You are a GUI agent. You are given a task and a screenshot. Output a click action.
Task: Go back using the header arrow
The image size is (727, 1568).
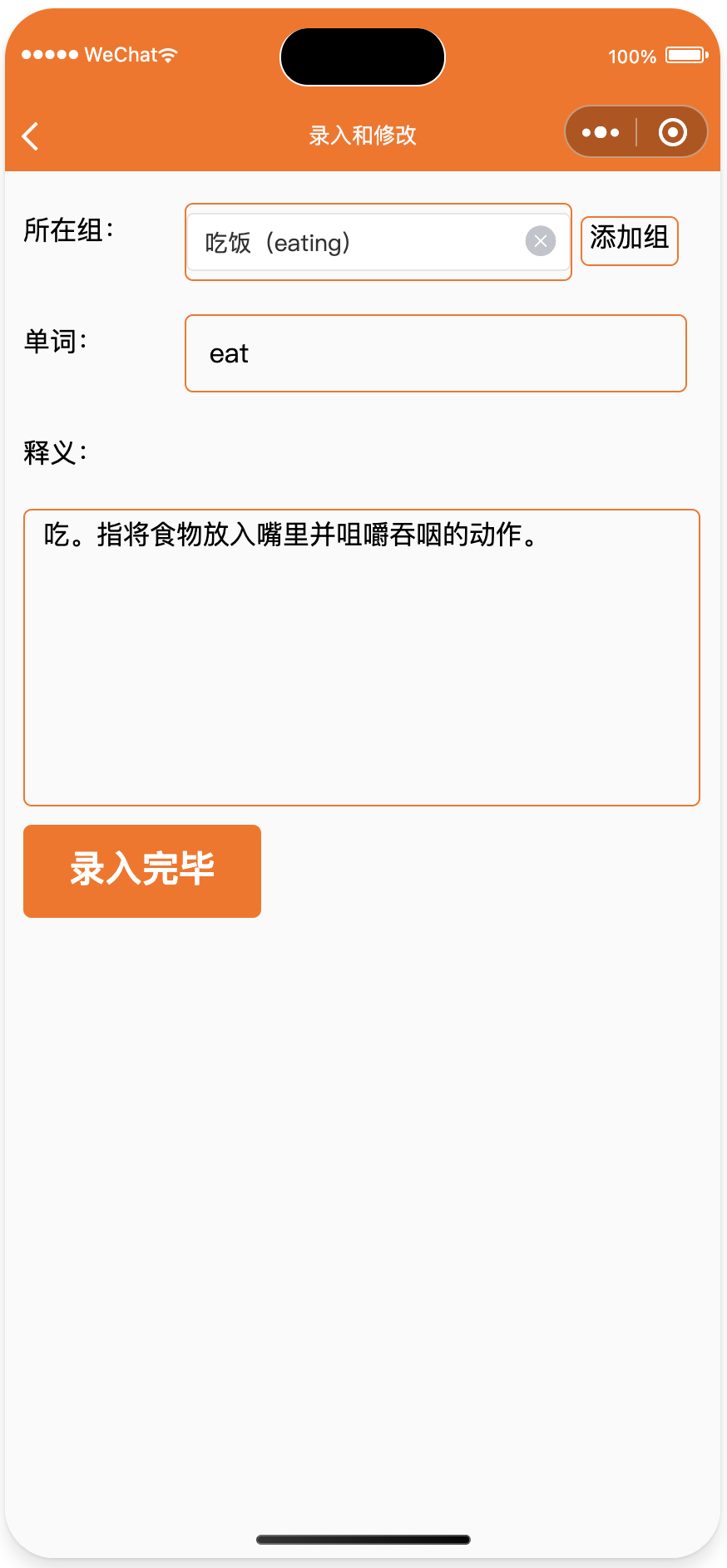(31, 136)
